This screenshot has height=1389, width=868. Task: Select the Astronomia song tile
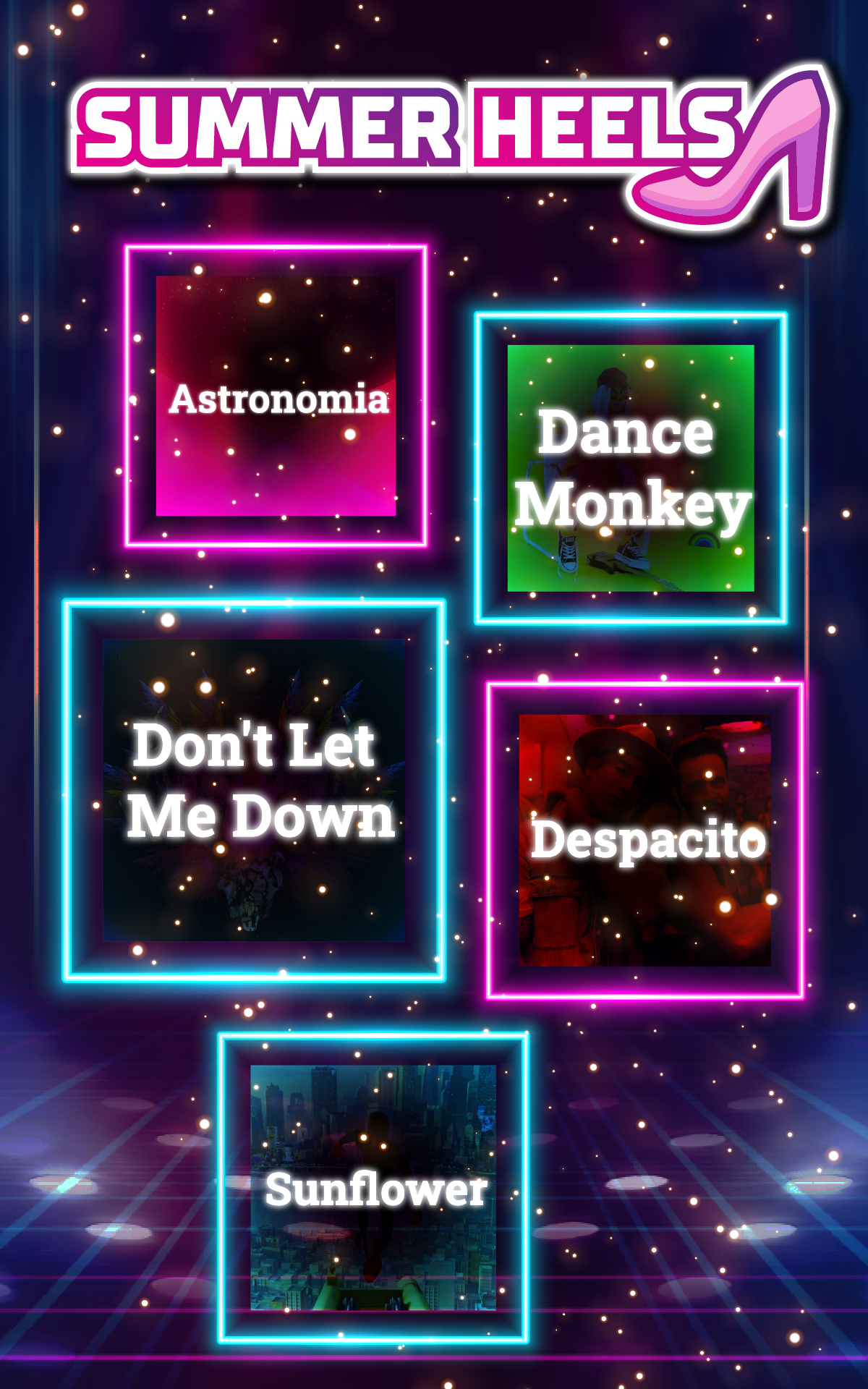point(276,396)
